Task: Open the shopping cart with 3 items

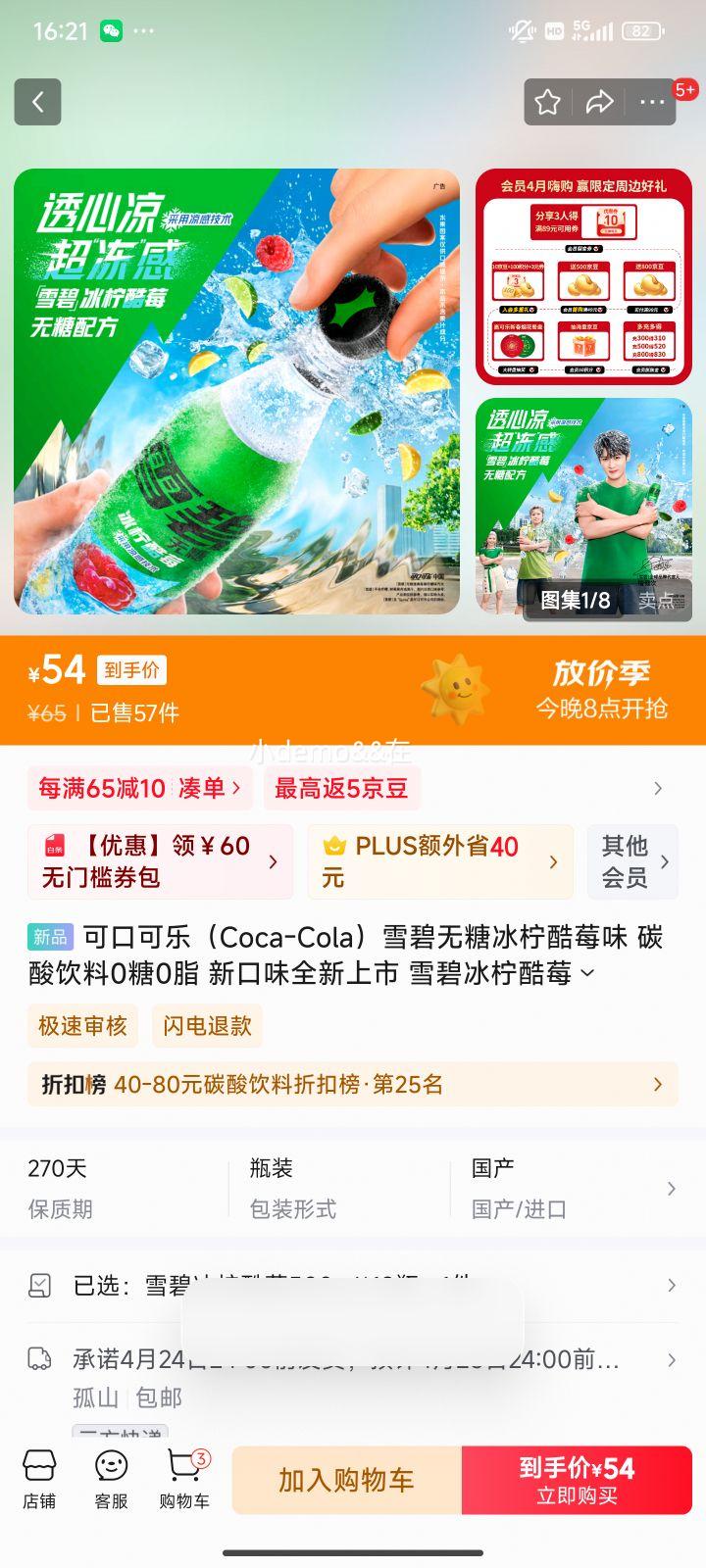Action: [x=181, y=1480]
